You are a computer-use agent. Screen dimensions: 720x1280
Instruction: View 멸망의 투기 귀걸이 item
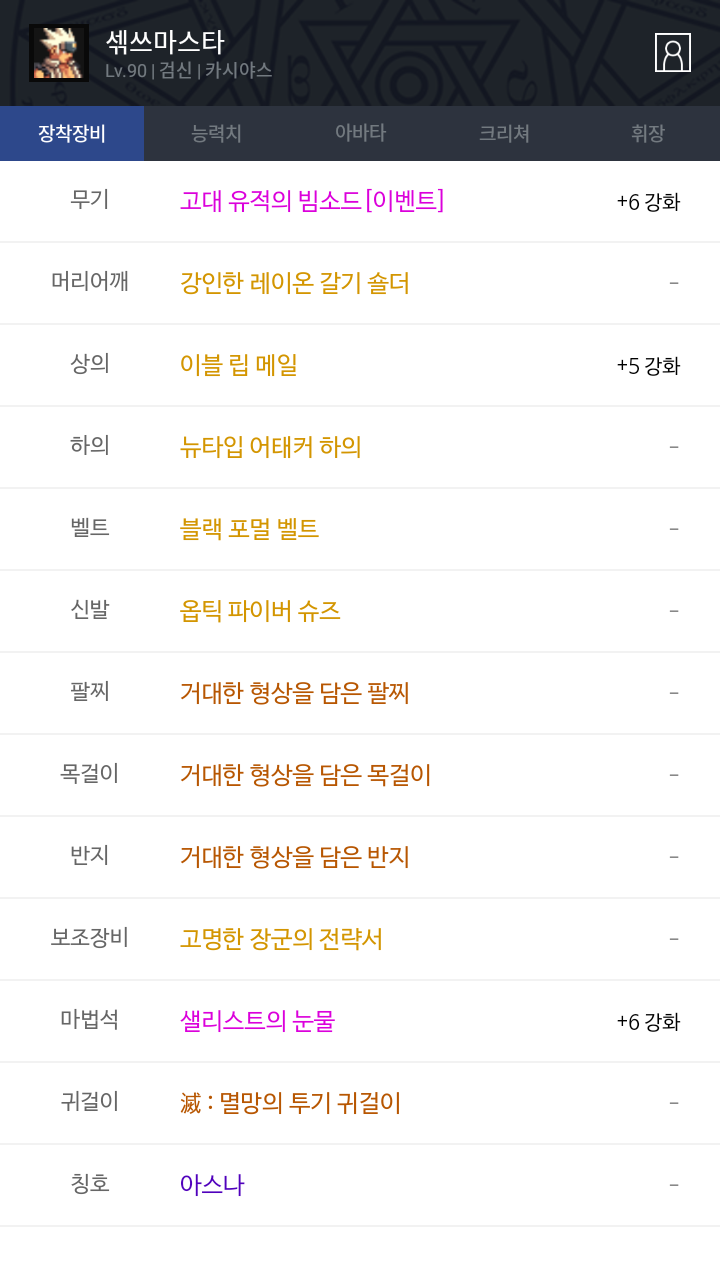291,1103
